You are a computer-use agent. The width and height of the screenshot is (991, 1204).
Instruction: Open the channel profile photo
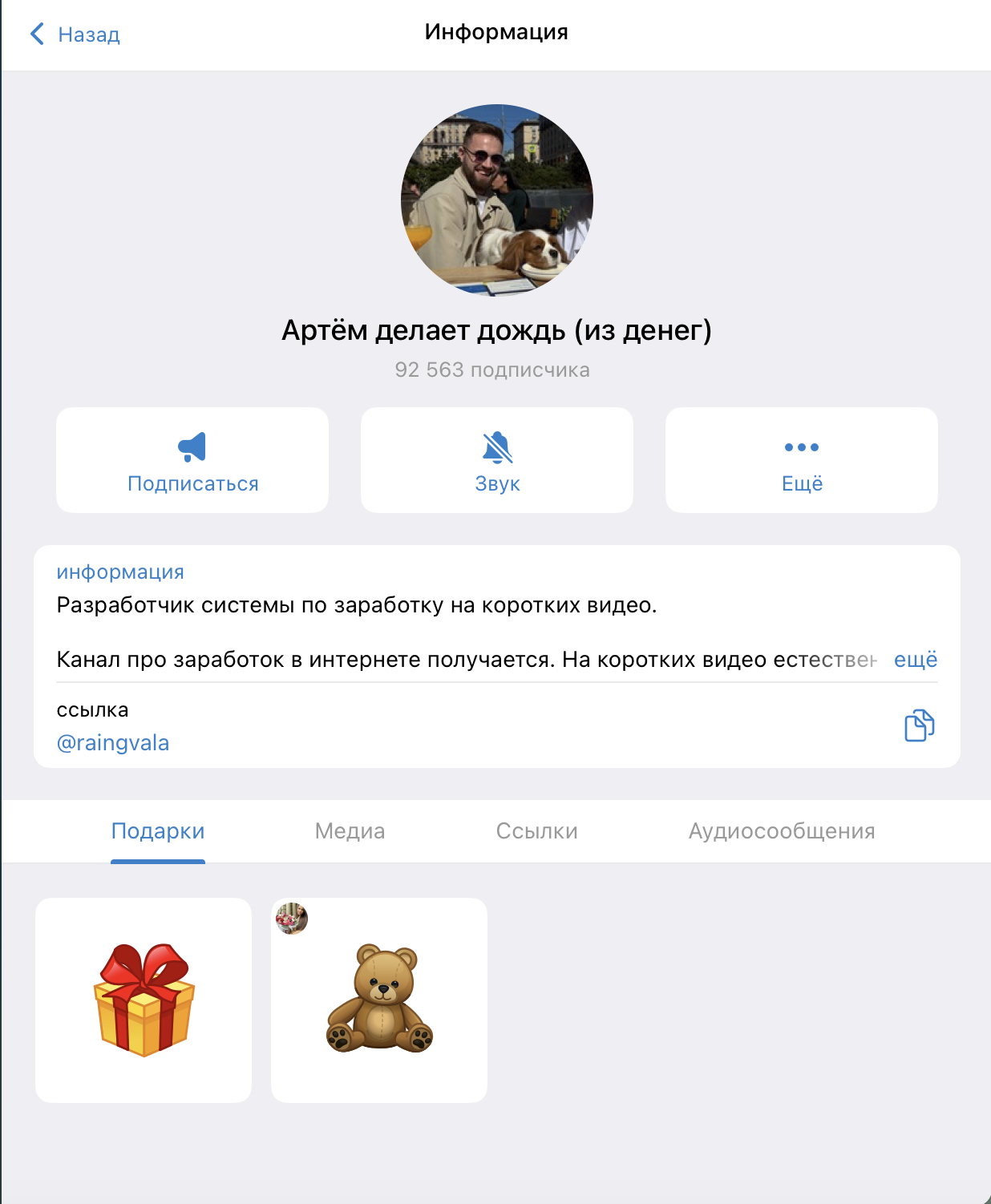pyautogui.click(x=496, y=196)
